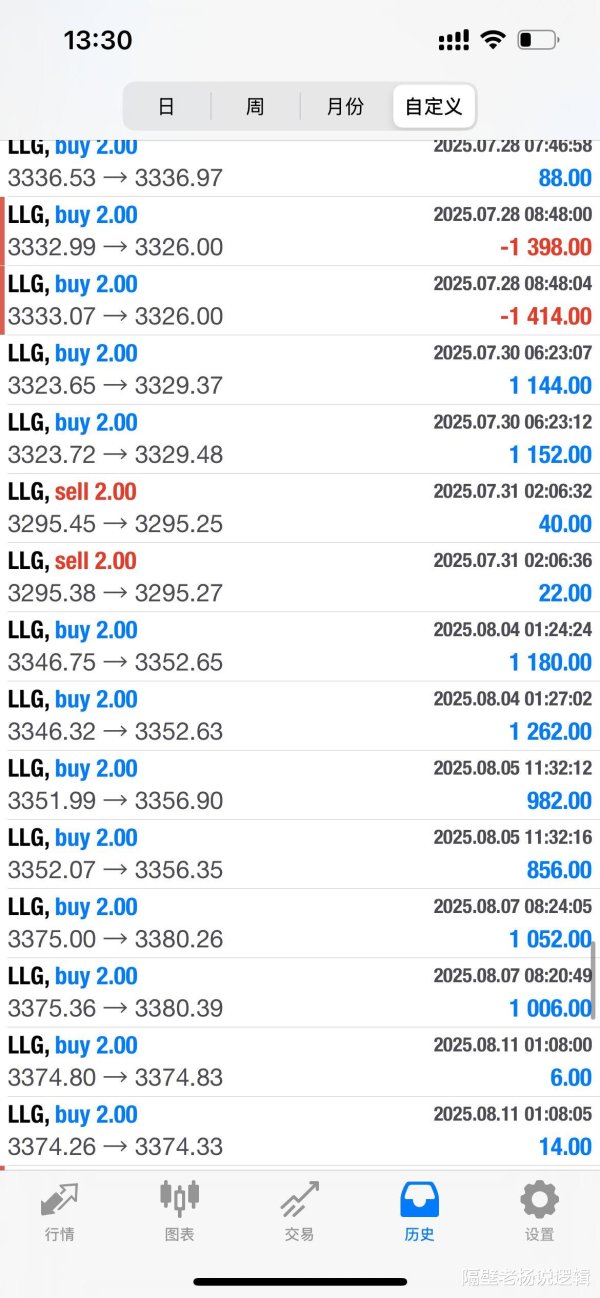This screenshot has height=1298, width=600.
Task: Select the 自定义 custom period
Action: tap(434, 106)
